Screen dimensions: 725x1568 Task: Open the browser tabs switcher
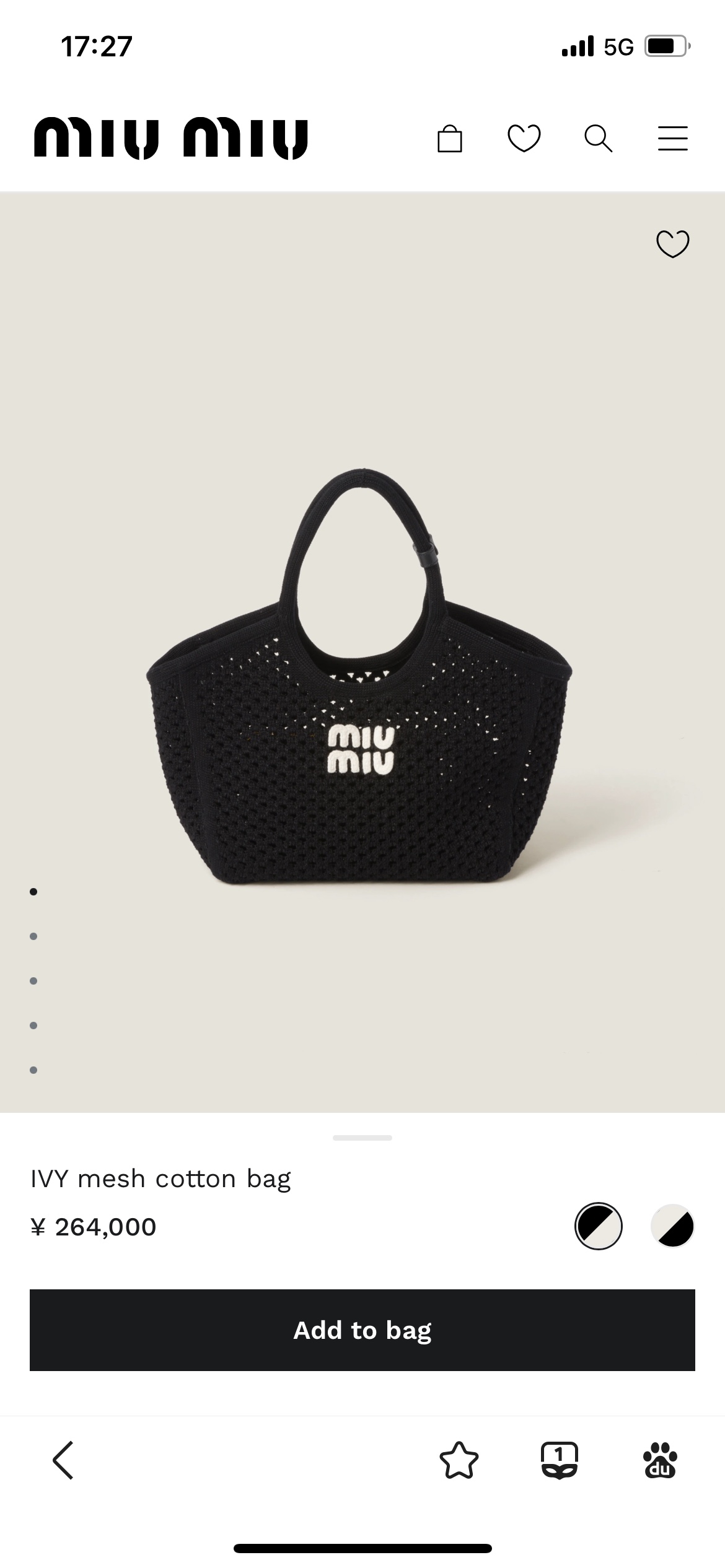[560, 1460]
